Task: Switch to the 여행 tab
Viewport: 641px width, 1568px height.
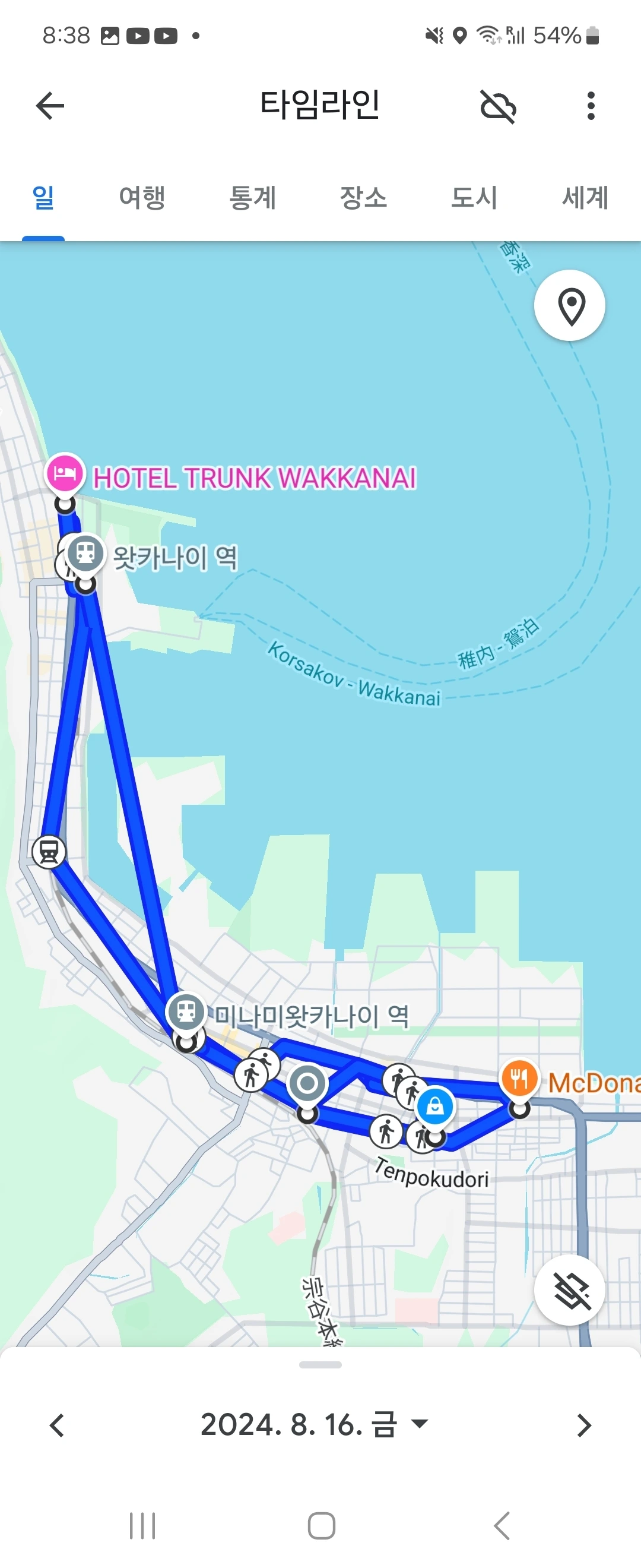Action: point(142,198)
